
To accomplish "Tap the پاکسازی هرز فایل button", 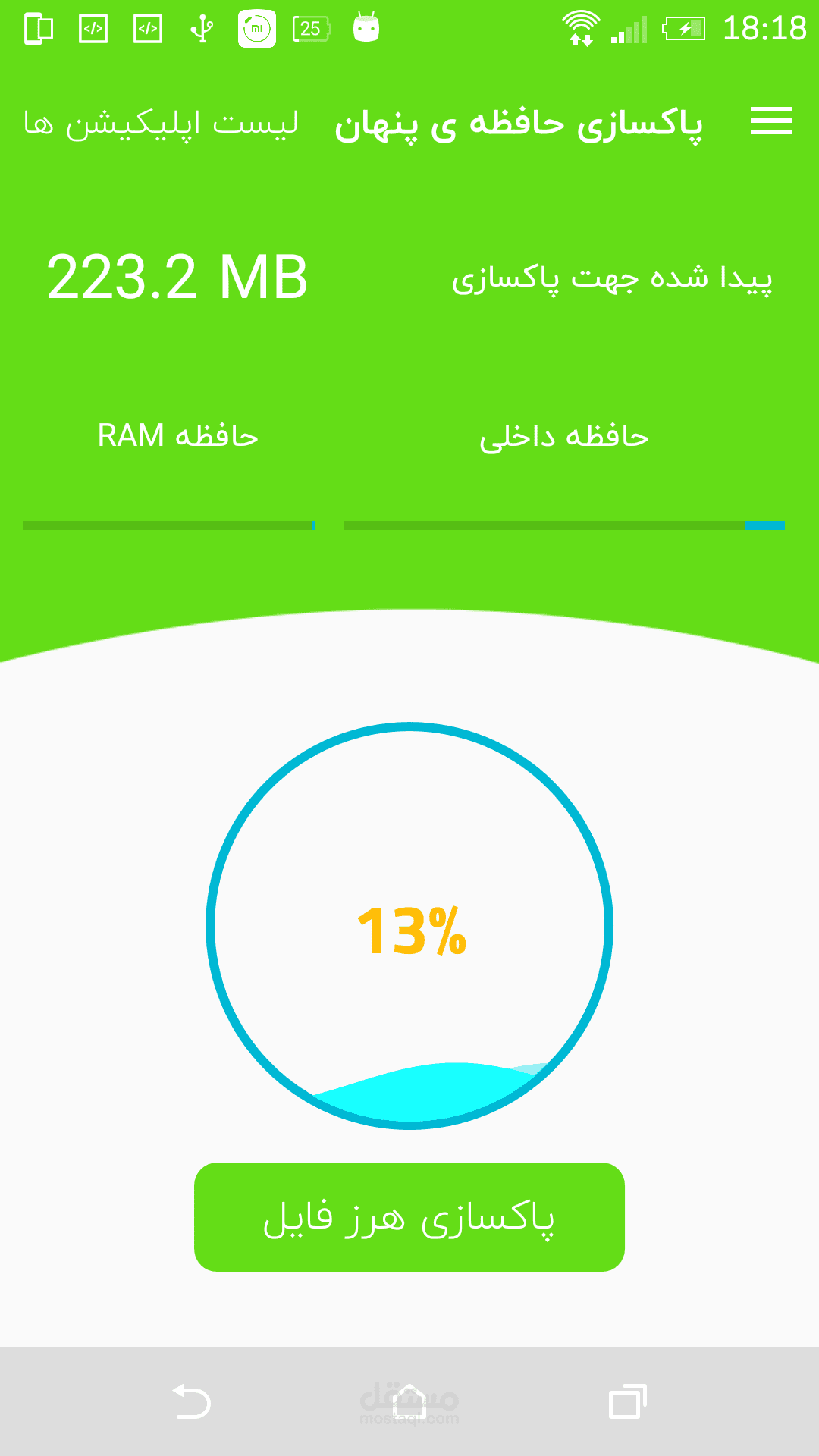I will [x=409, y=1216].
